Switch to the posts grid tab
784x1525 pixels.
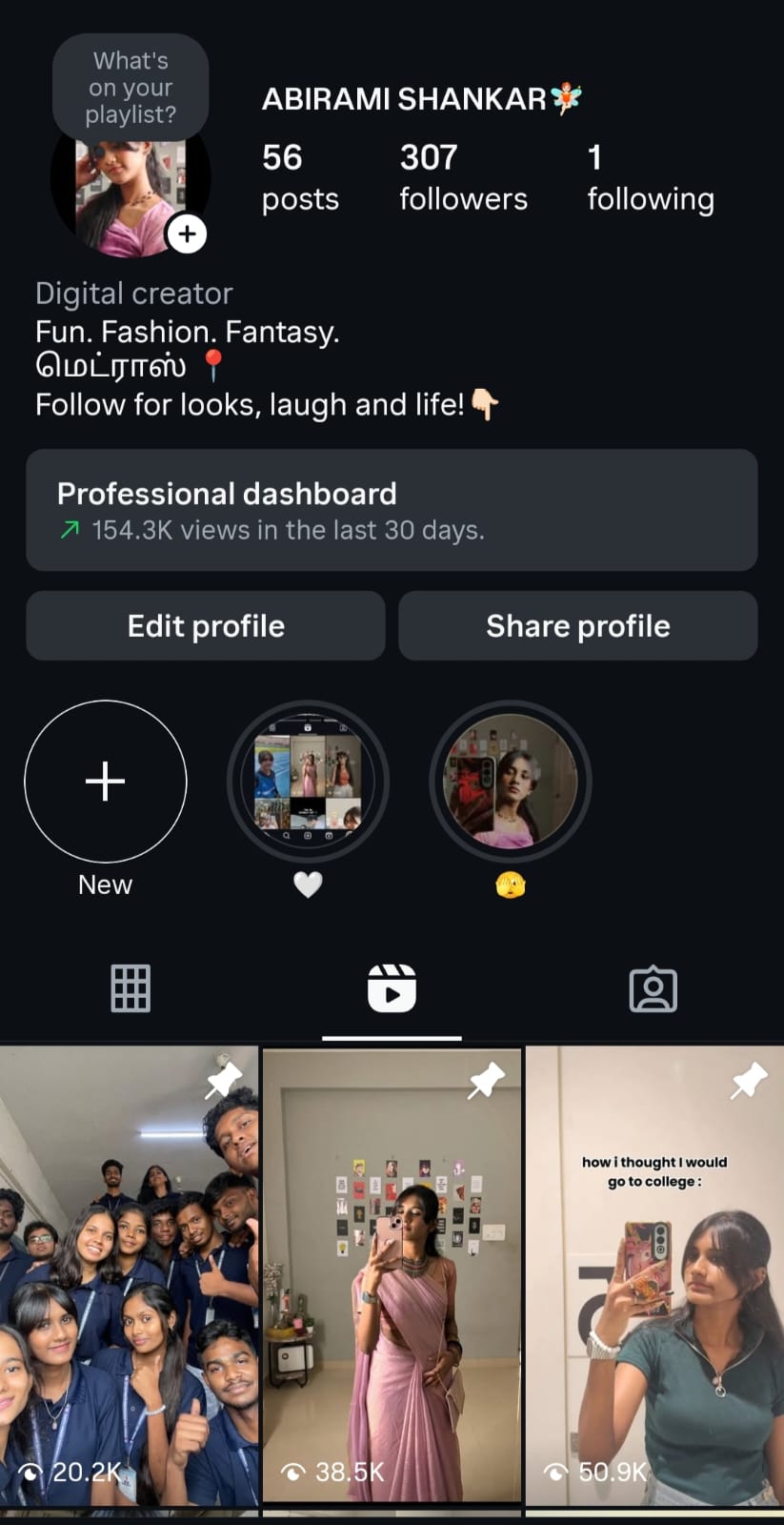pos(131,988)
